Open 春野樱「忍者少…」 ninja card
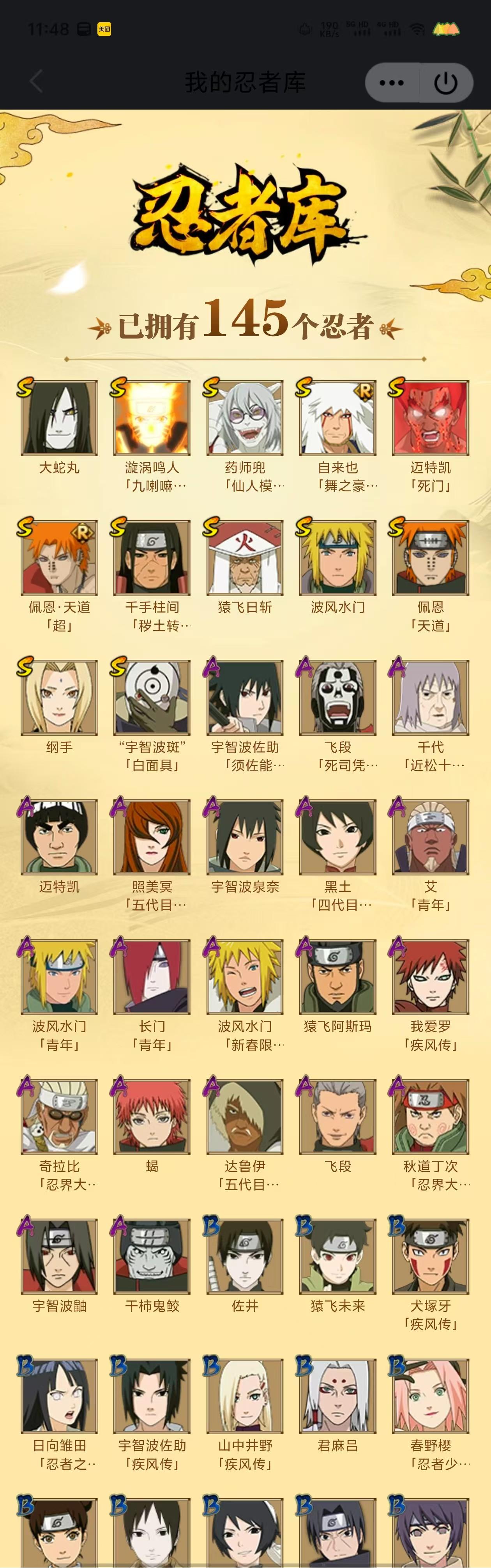The height and width of the screenshot is (1568, 491). click(430, 1396)
